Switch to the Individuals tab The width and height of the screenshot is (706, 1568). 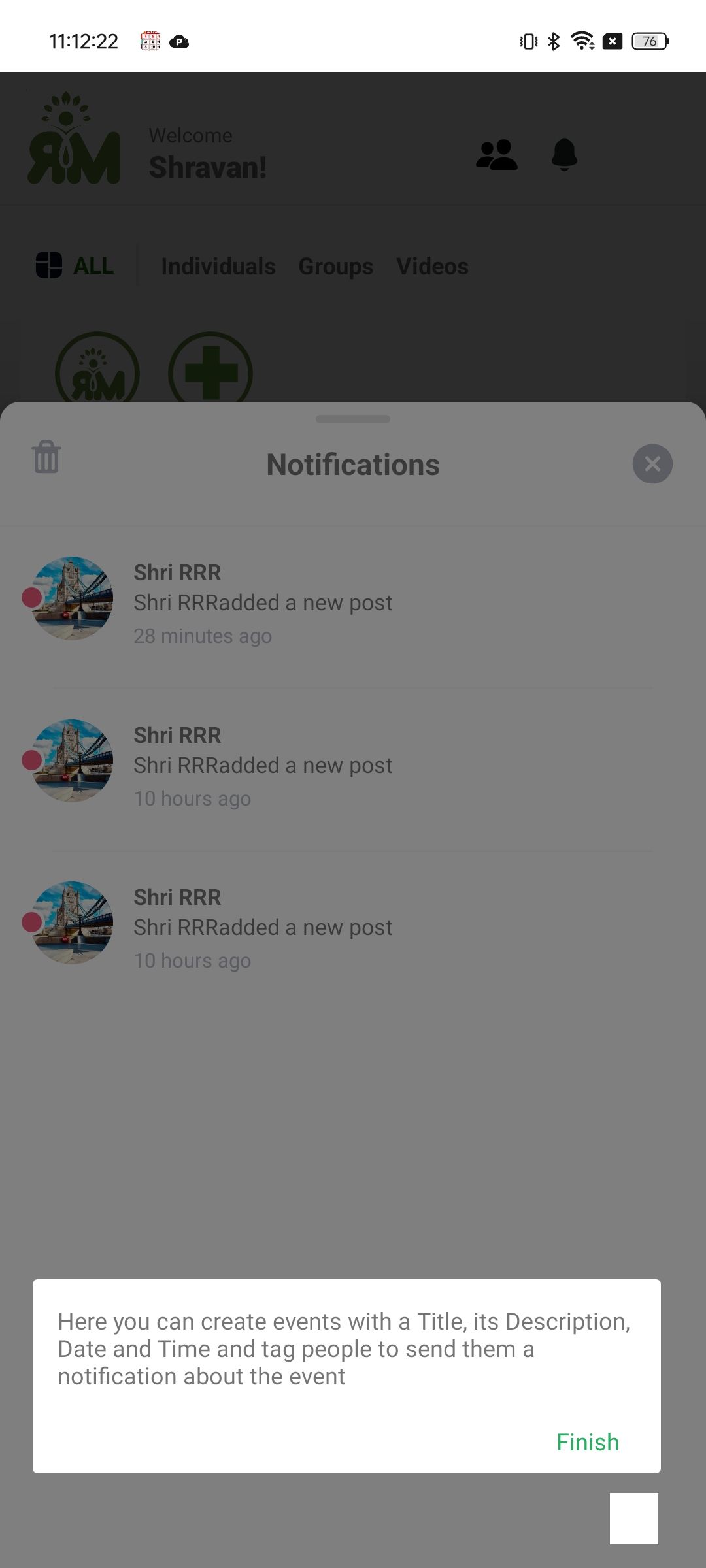click(x=218, y=266)
